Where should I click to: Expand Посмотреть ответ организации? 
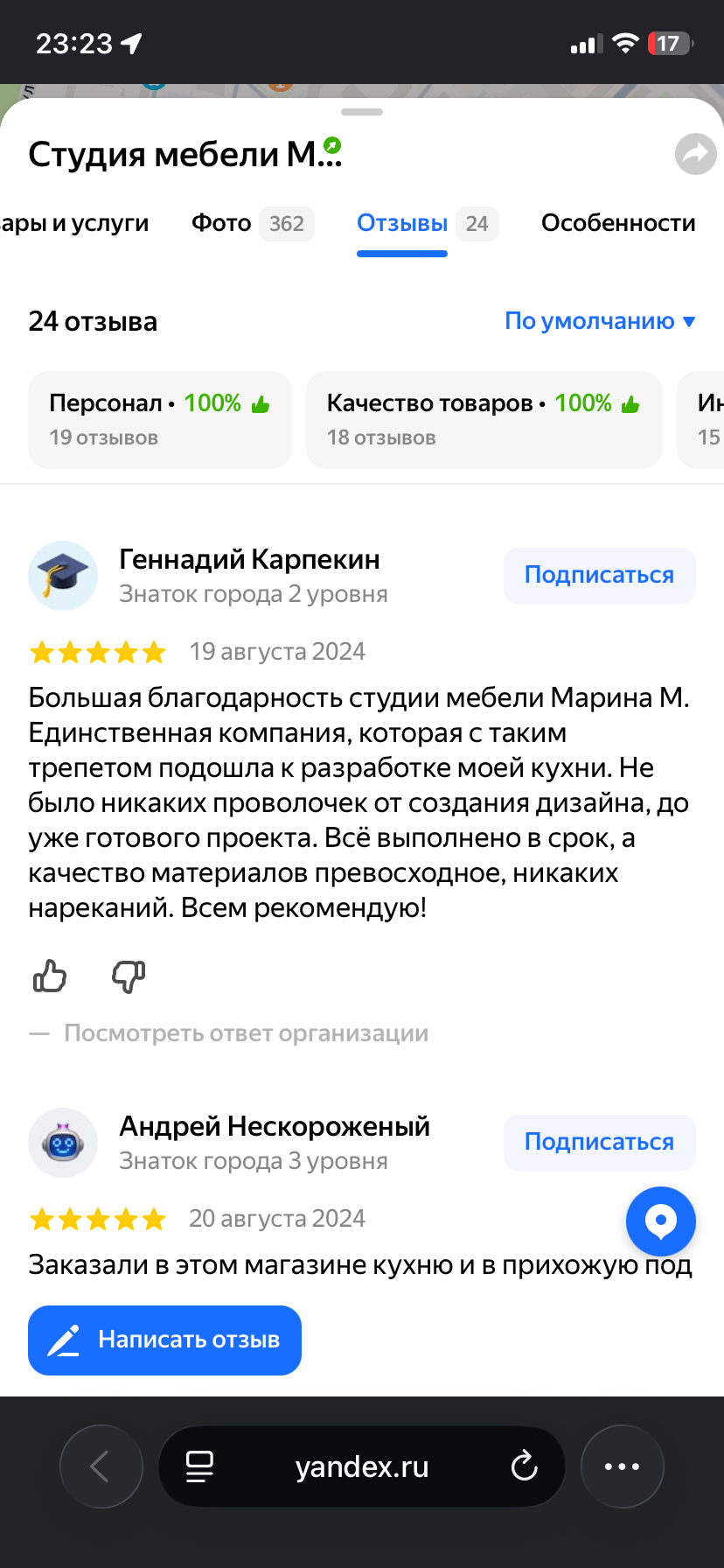click(246, 1033)
